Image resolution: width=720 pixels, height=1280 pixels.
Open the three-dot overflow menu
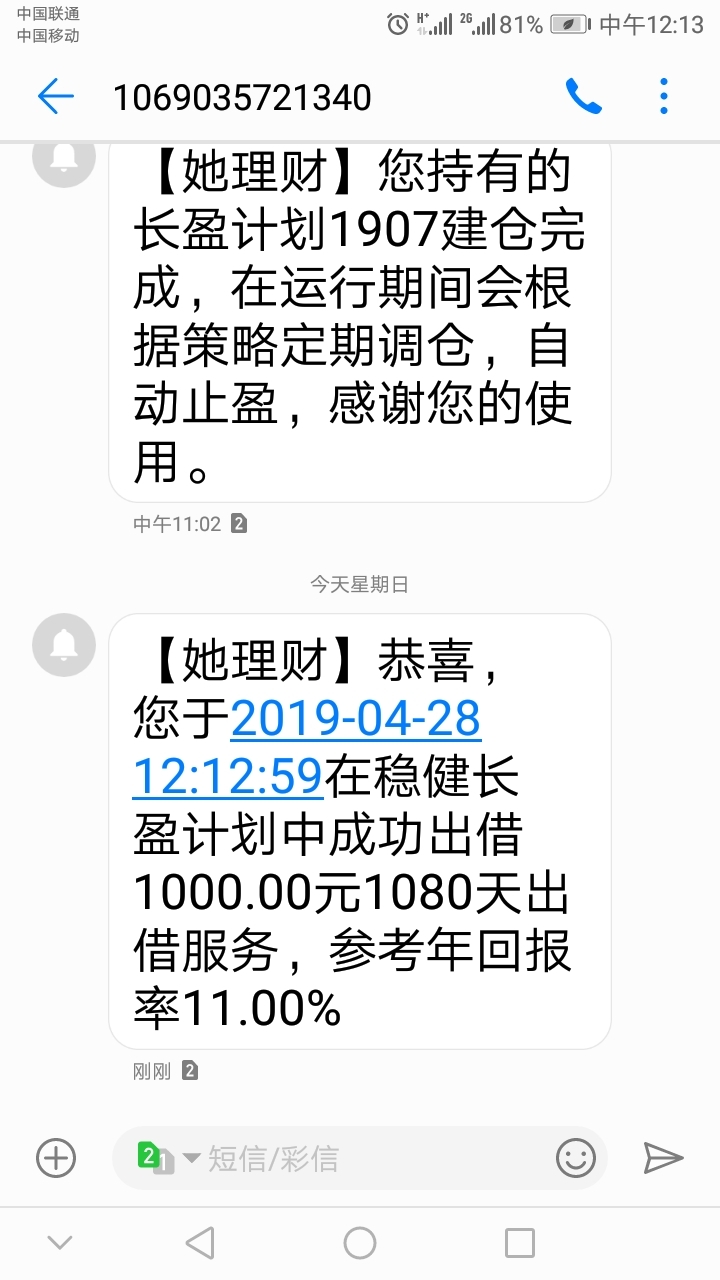[664, 97]
